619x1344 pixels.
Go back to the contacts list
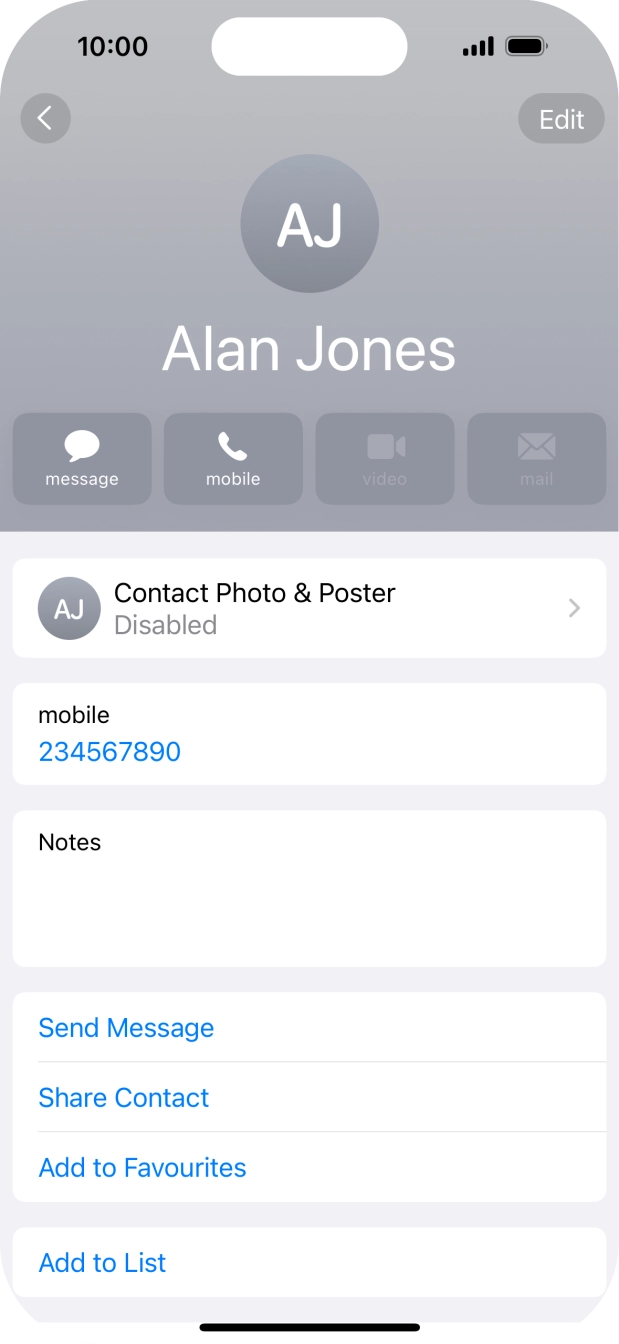pyautogui.click(x=45, y=119)
